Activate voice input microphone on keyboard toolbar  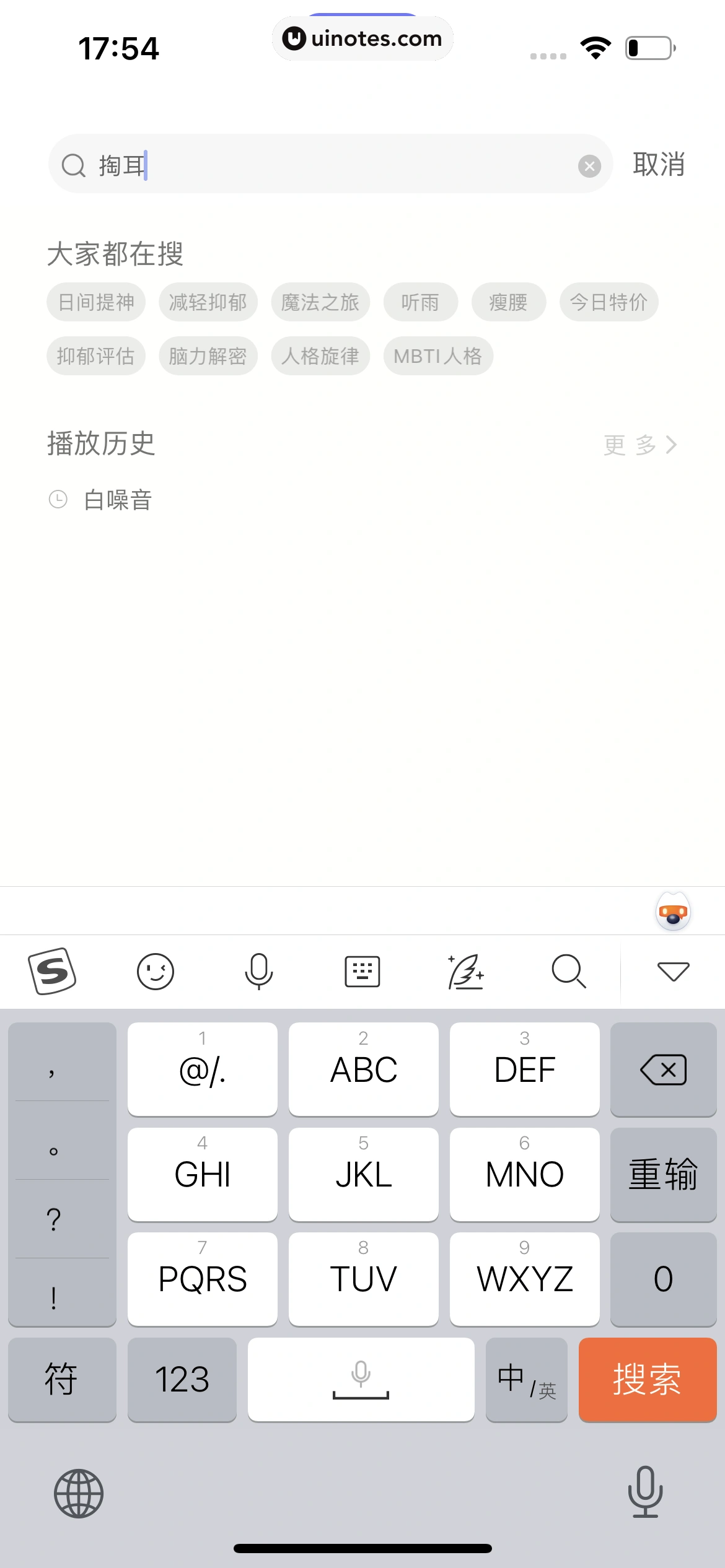pyautogui.click(x=258, y=971)
